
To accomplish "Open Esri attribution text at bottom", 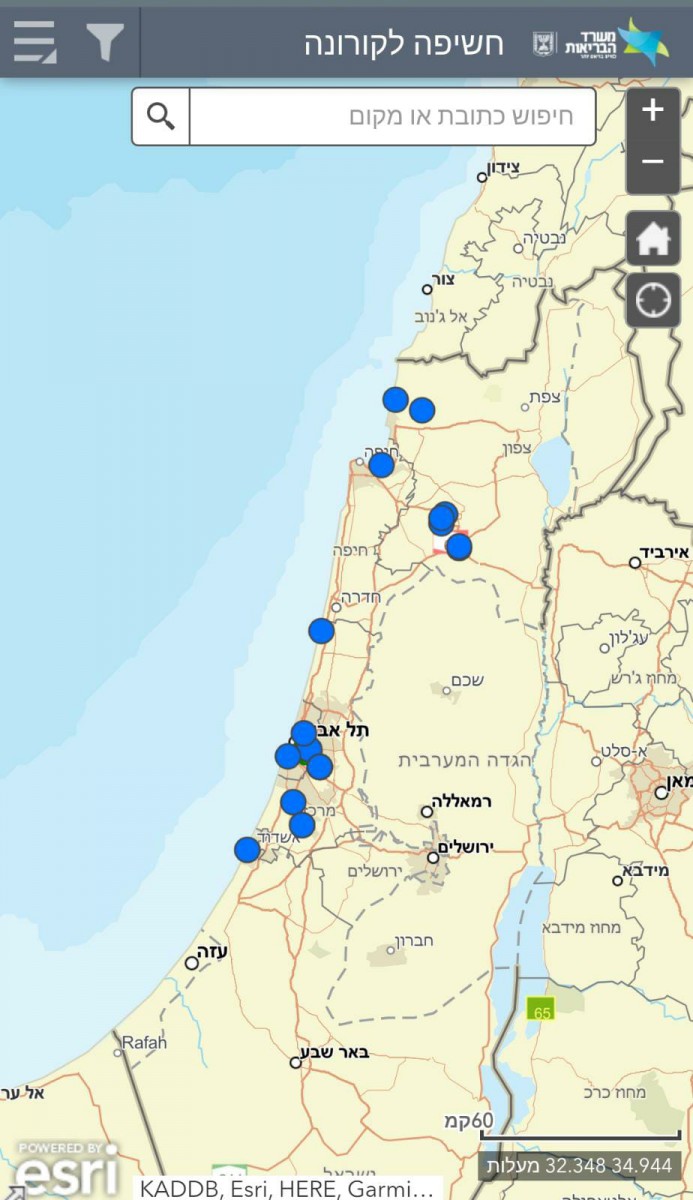I will point(289,1188).
